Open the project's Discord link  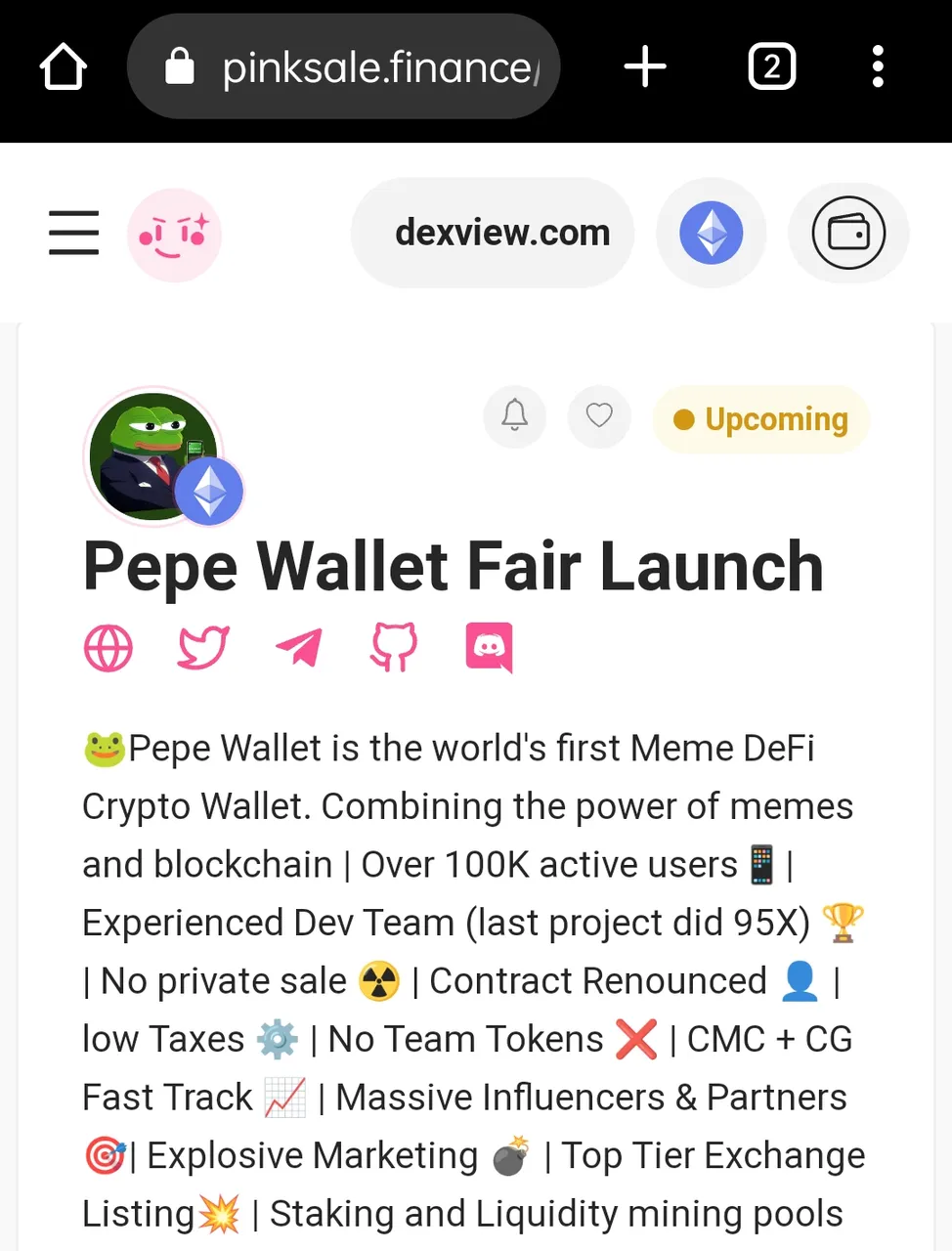tap(489, 647)
